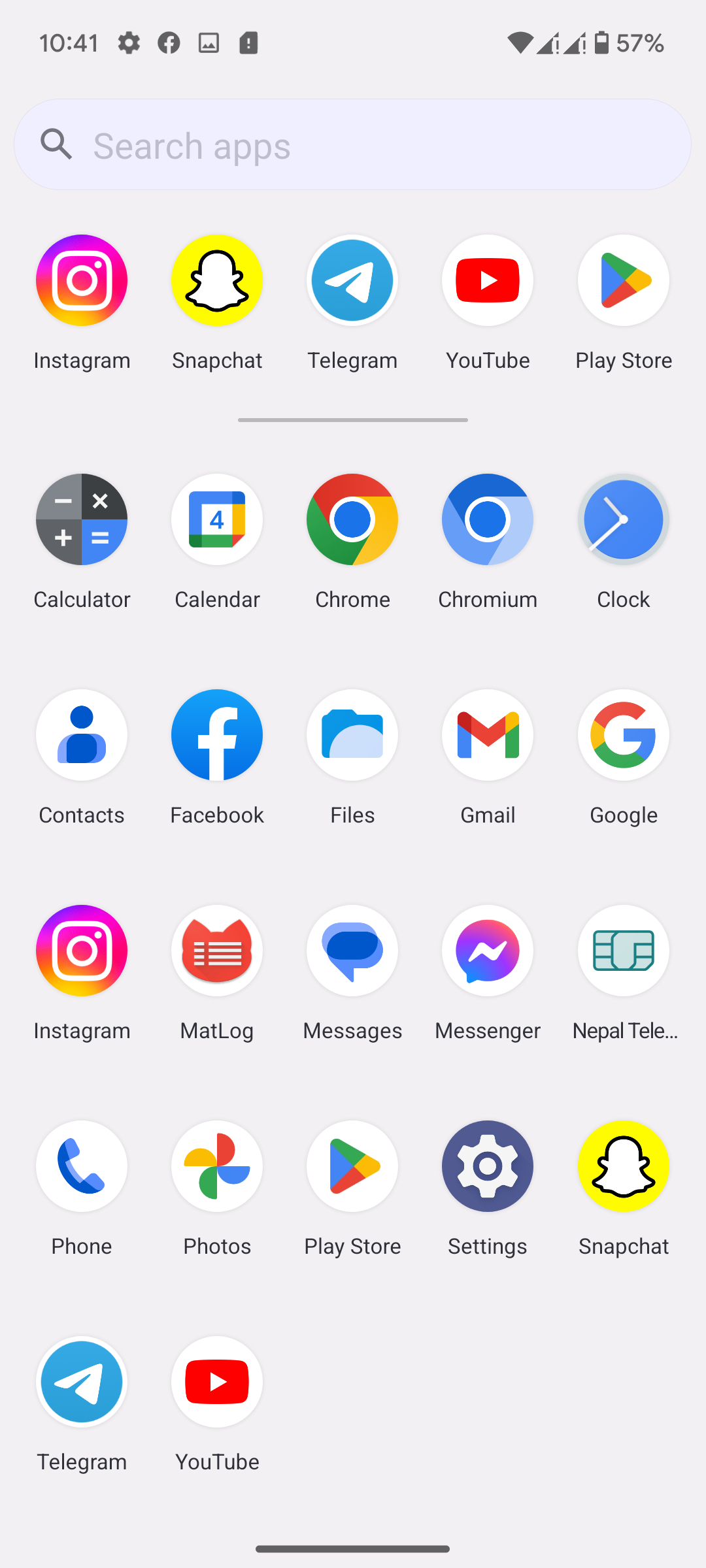The width and height of the screenshot is (706, 1568).
Task: Tap the Search apps field
Action: click(x=353, y=144)
